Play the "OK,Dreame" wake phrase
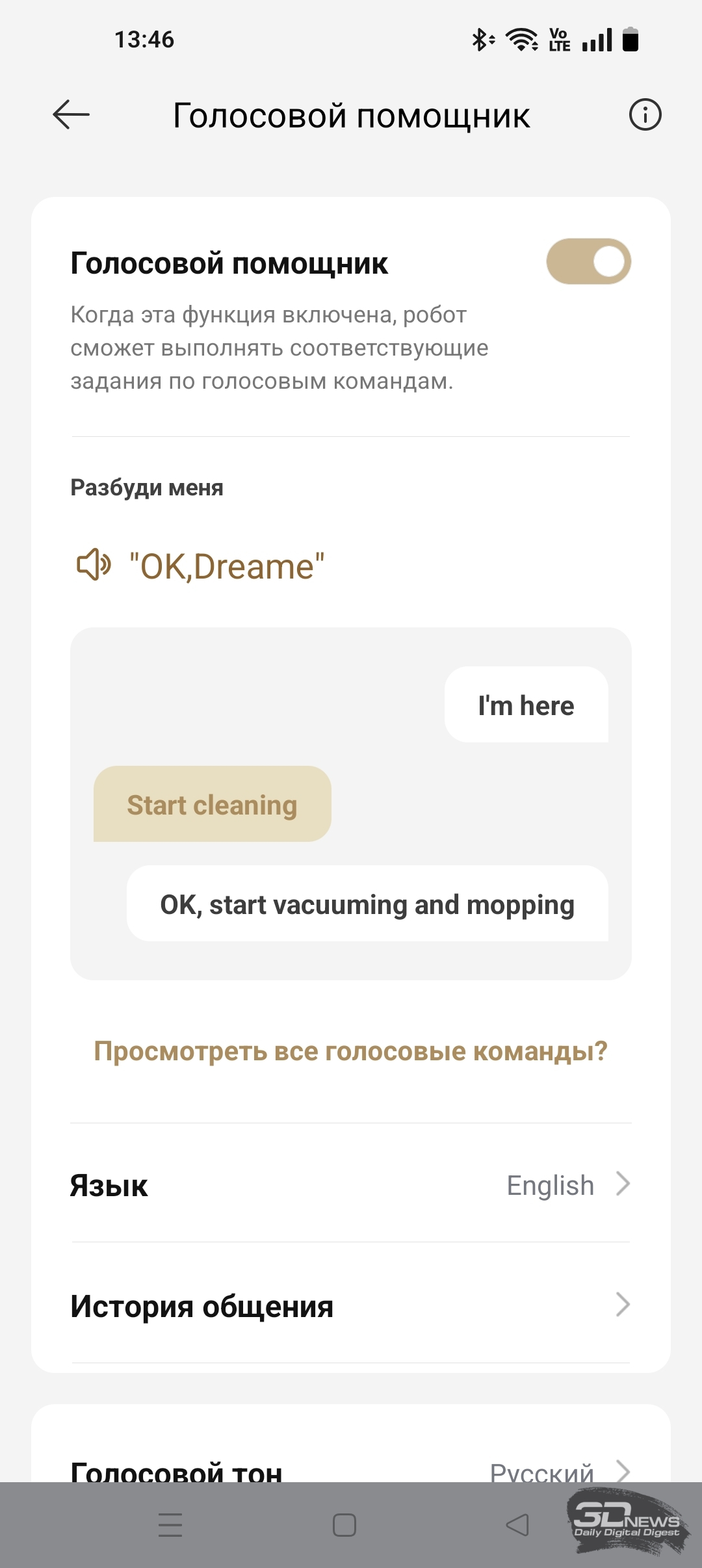Screen dimensions: 702x1568 (x=94, y=565)
